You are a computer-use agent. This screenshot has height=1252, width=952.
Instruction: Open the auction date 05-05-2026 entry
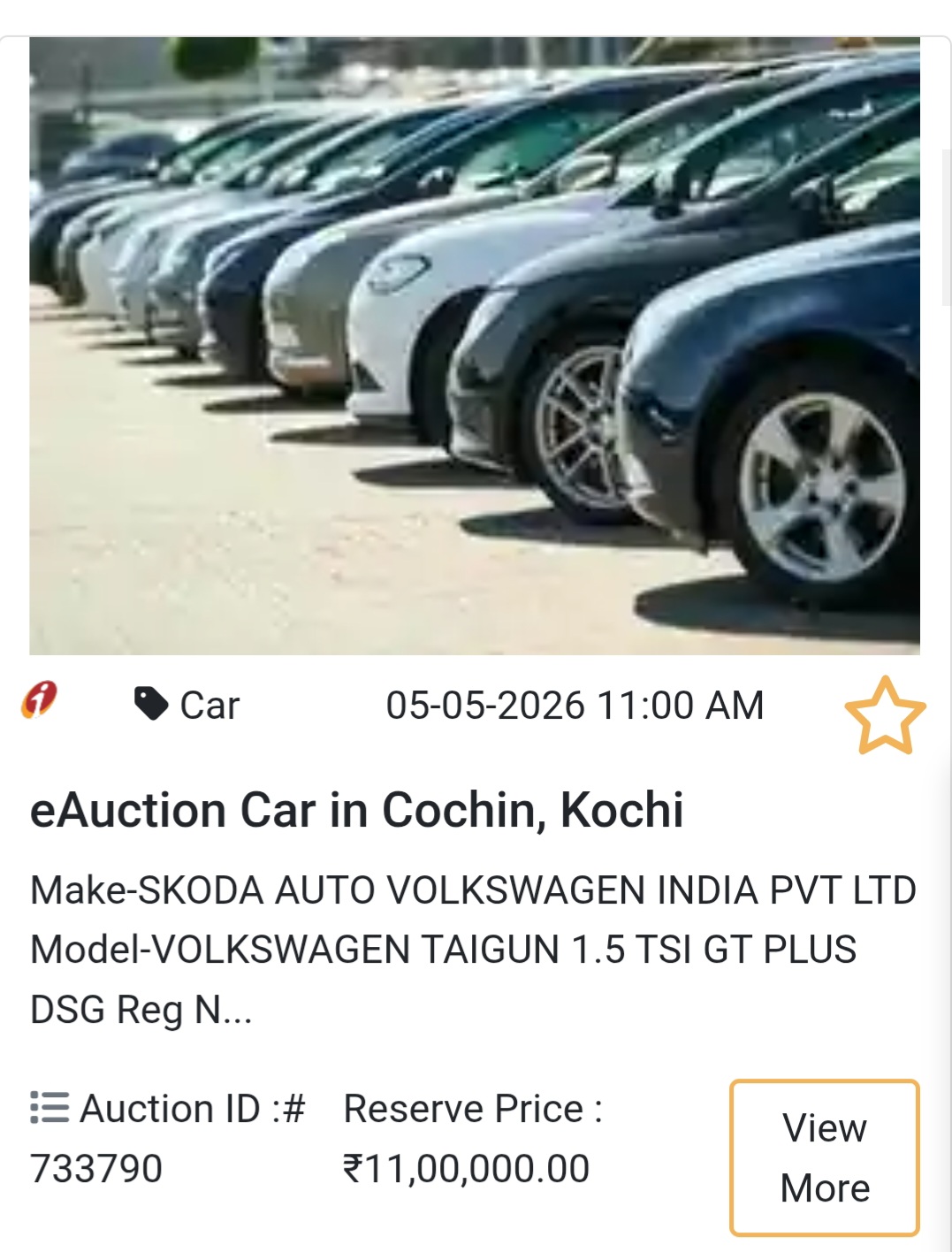click(x=575, y=704)
